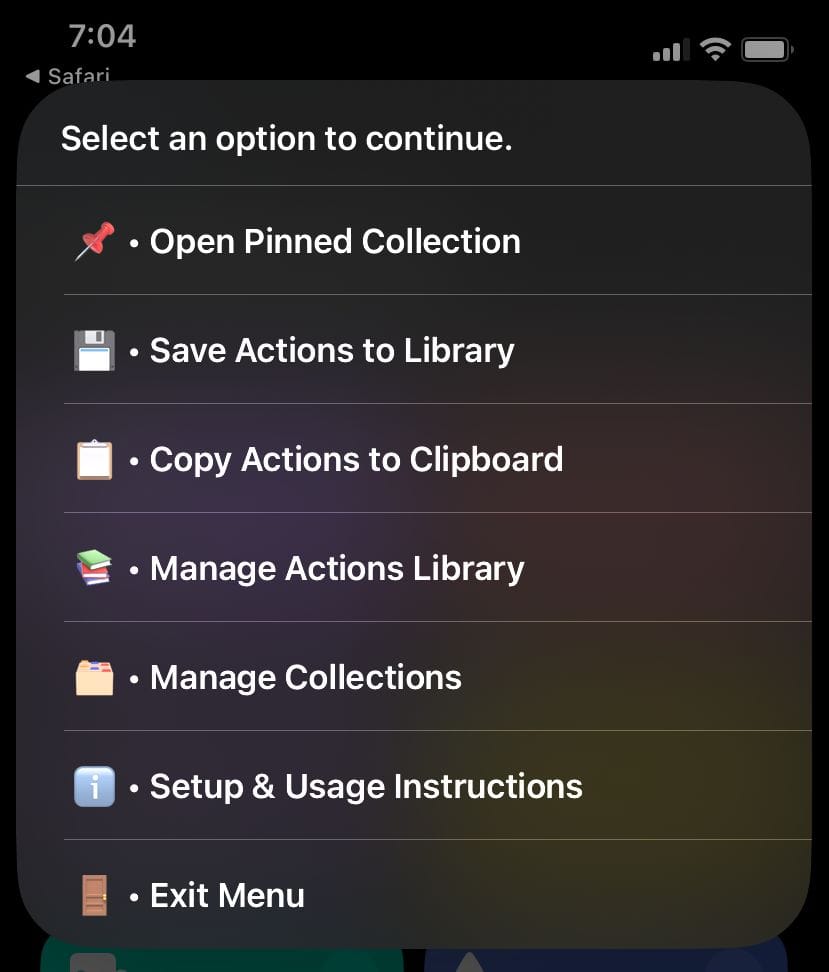Open Manage Actions Library
This screenshot has width=829, height=972.
click(336, 569)
